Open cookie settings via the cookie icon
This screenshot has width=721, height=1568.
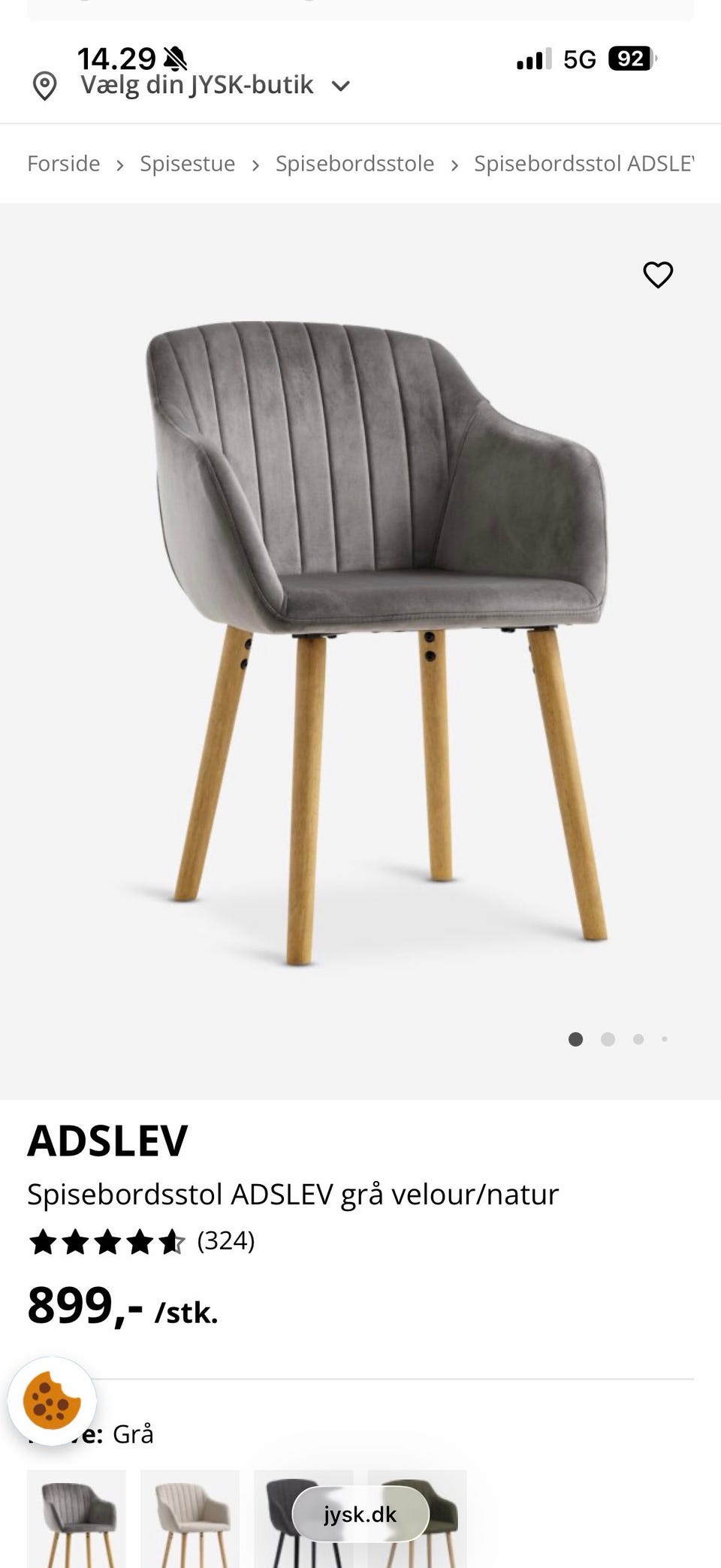coord(51,1400)
